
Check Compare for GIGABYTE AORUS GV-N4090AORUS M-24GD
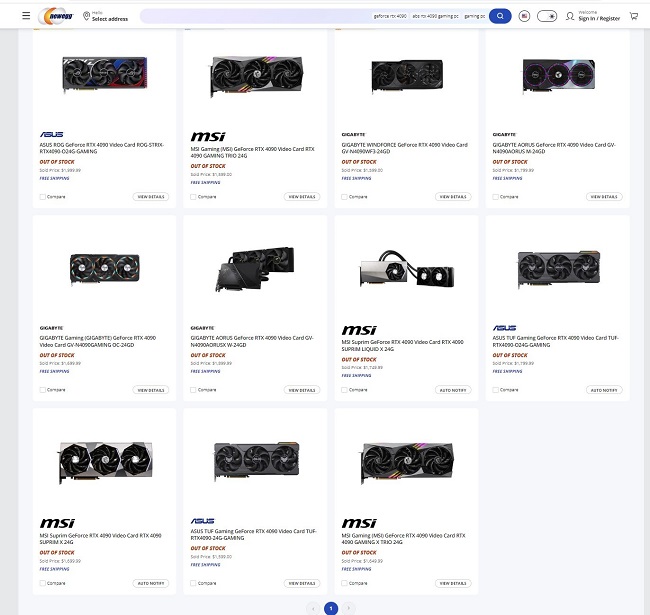(494, 197)
